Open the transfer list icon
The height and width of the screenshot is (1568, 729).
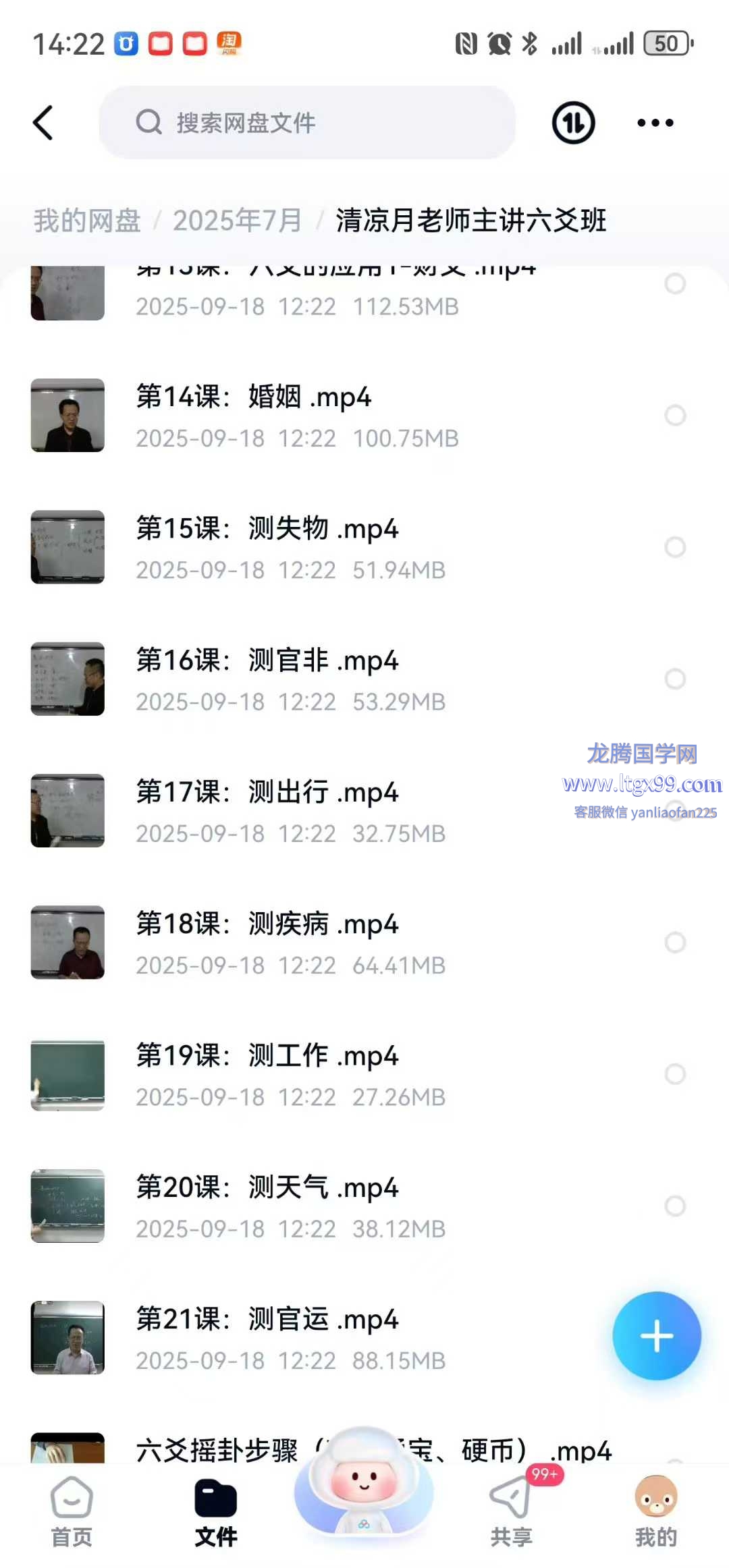pyautogui.click(x=573, y=123)
